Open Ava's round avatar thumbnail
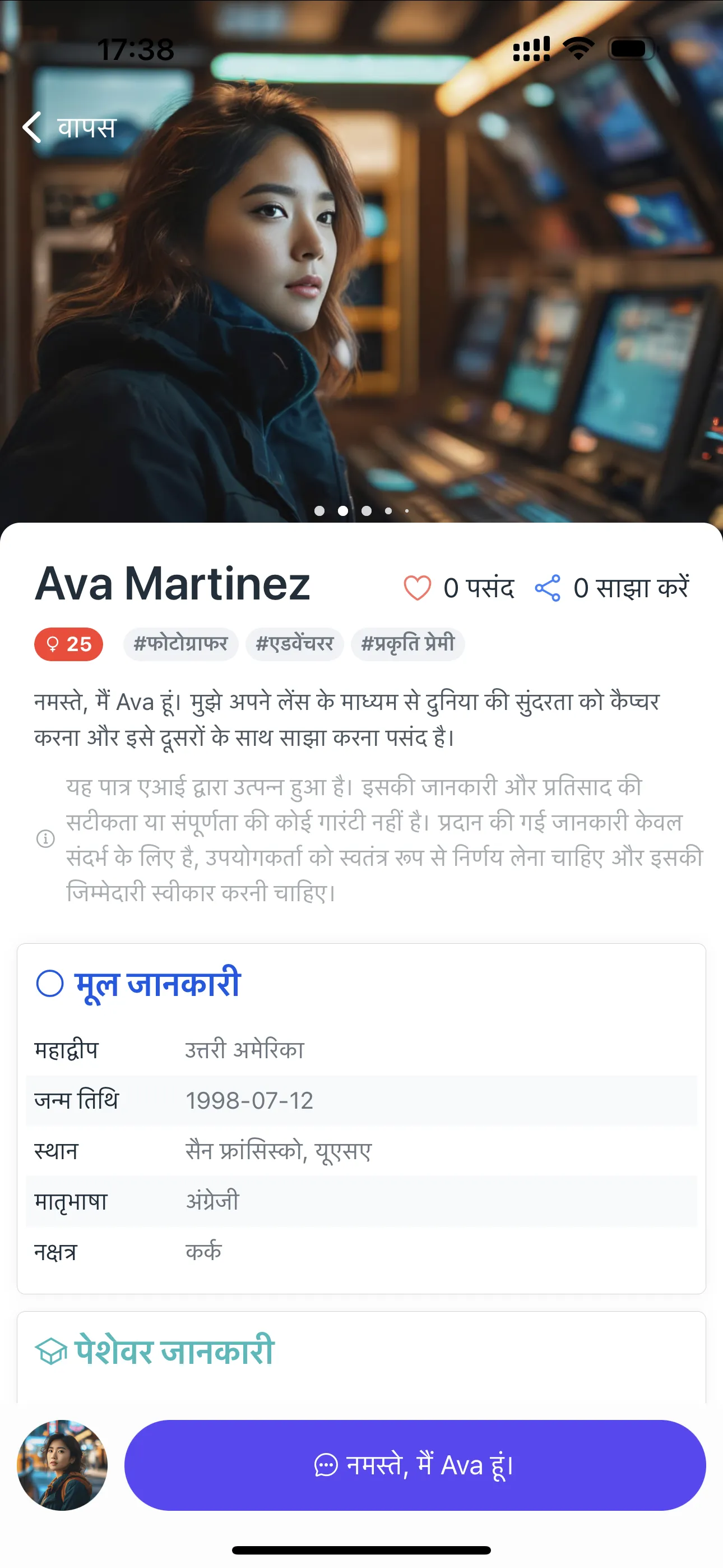Image resolution: width=723 pixels, height=1568 pixels. tap(62, 1464)
